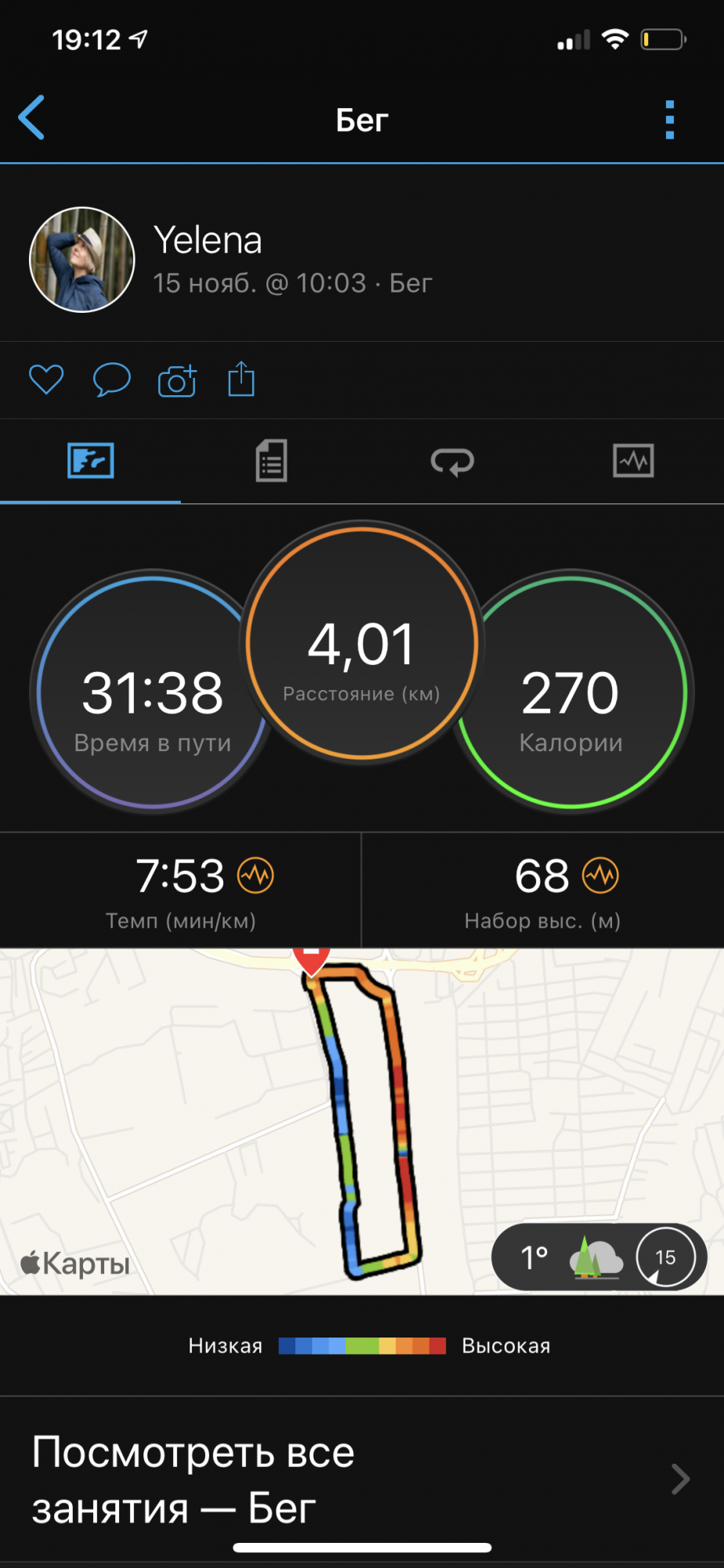This screenshot has width=724, height=1568.
Task: Open Yelena's profile picture
Action: tap(82, 260)
